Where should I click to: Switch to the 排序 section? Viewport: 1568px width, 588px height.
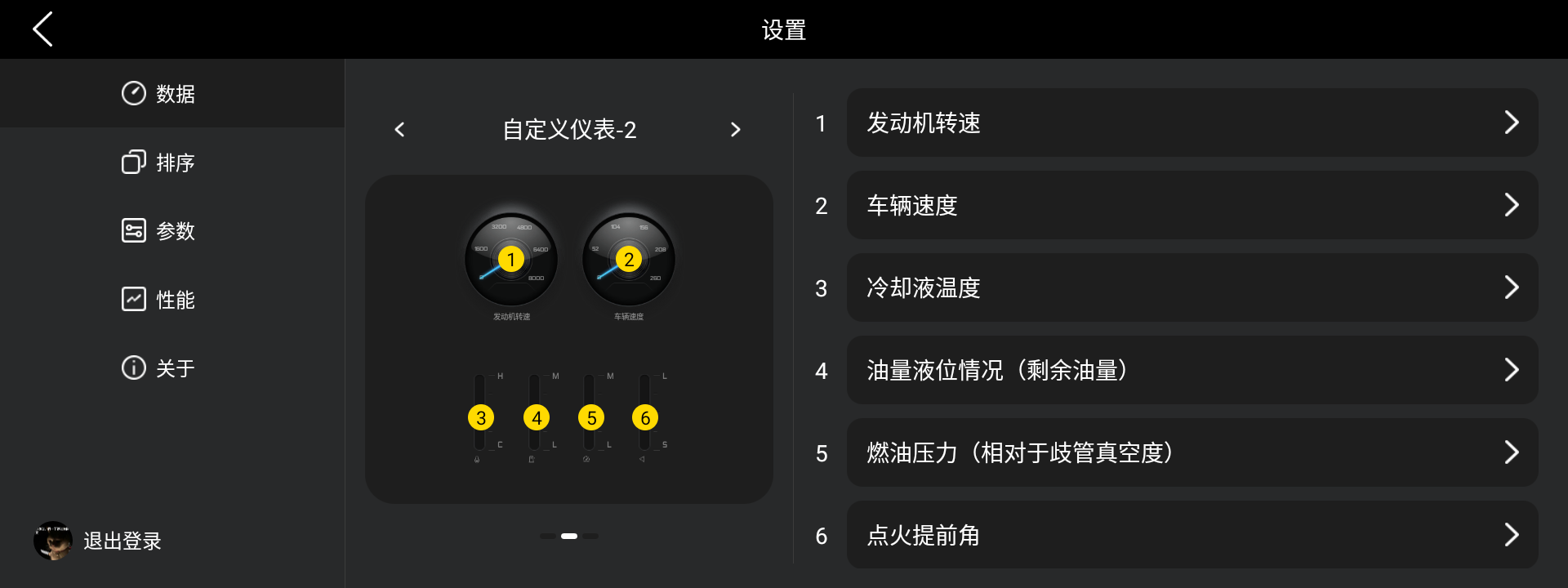(159, 163)
